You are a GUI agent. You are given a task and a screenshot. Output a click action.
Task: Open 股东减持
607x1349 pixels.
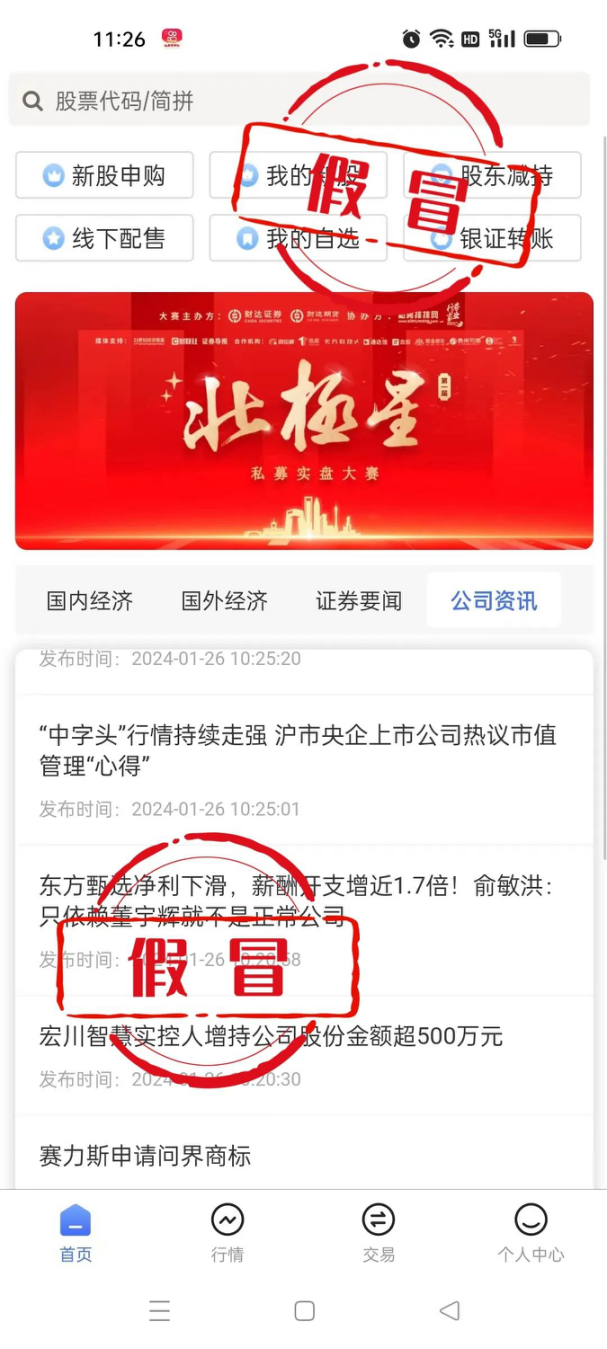(492, 176)
